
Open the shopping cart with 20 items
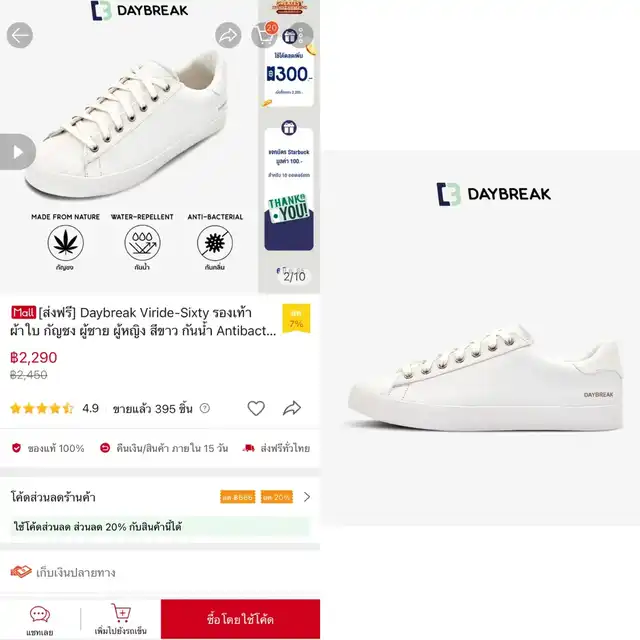pyautogui.click(x=264, y=35)
